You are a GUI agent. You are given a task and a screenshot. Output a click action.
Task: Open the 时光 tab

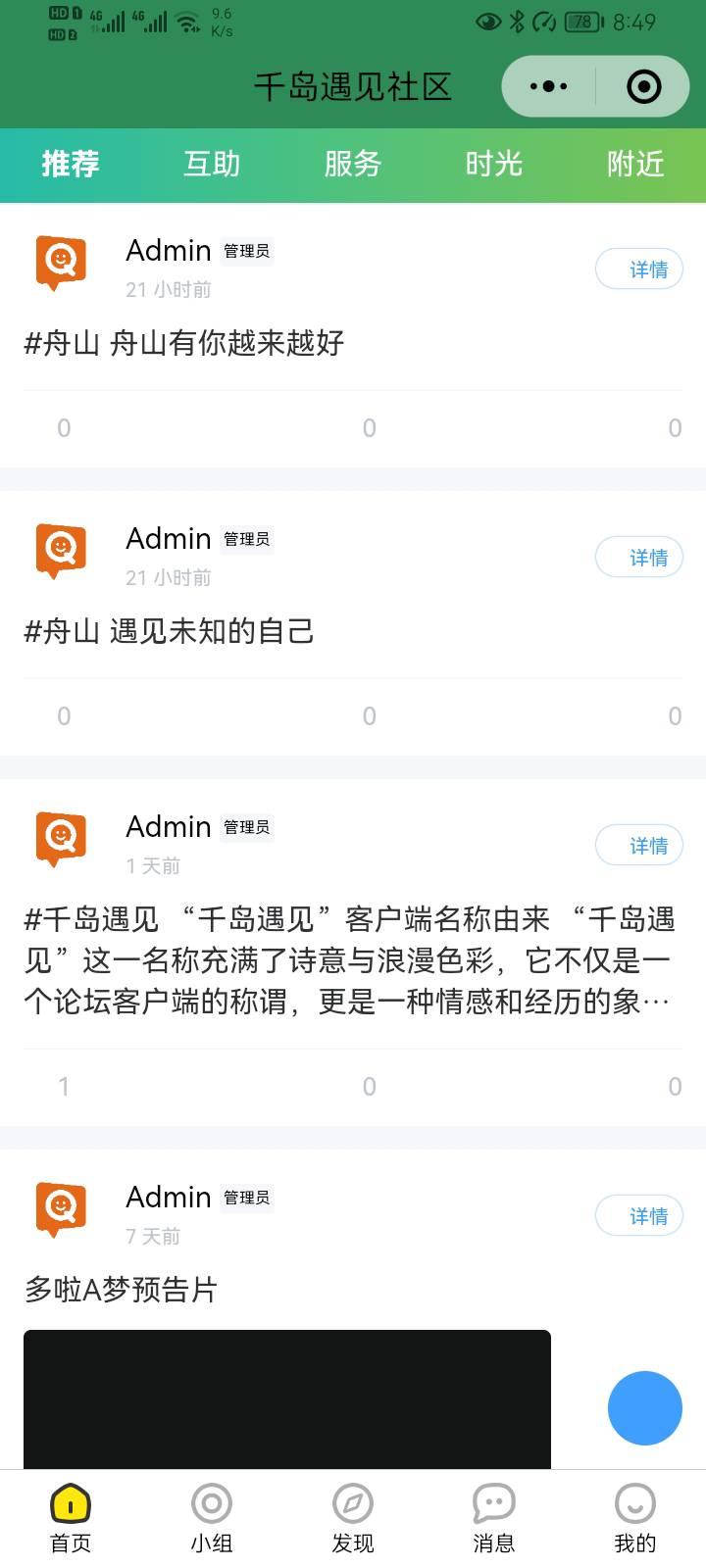(x=493, y=164)
